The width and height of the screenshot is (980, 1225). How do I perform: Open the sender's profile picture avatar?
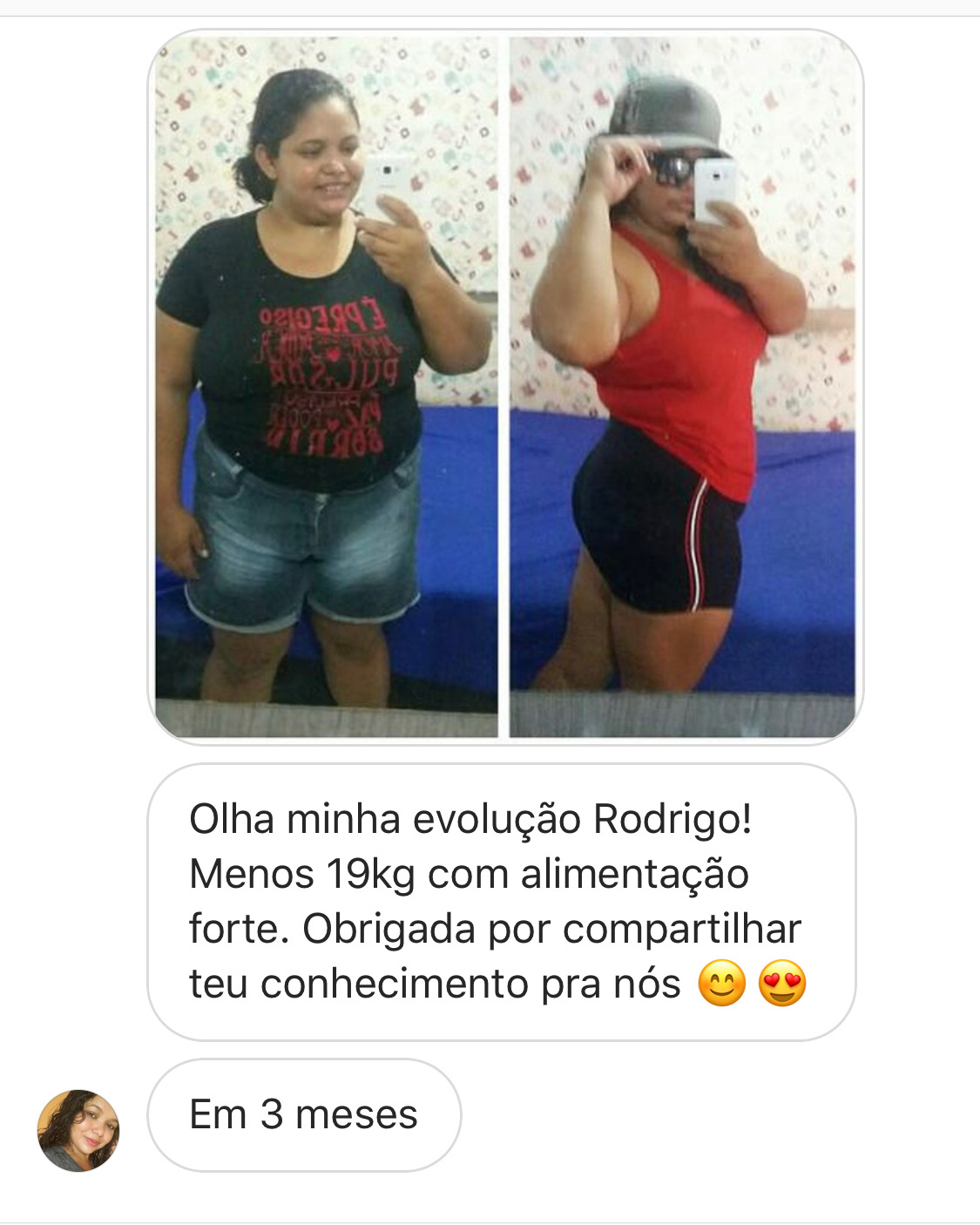click(x=78, y=1130)
